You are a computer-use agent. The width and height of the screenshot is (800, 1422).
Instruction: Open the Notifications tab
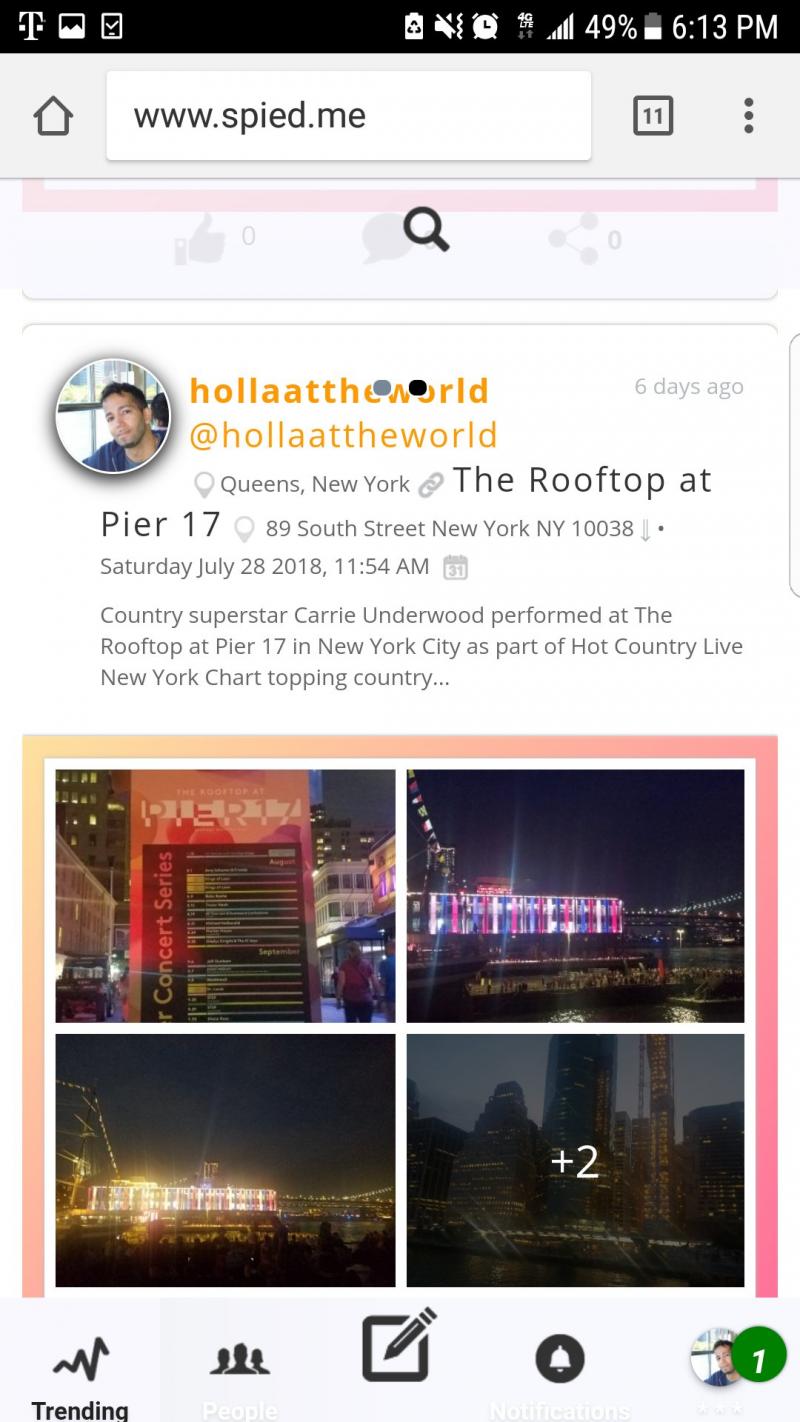click(559, 1375)
